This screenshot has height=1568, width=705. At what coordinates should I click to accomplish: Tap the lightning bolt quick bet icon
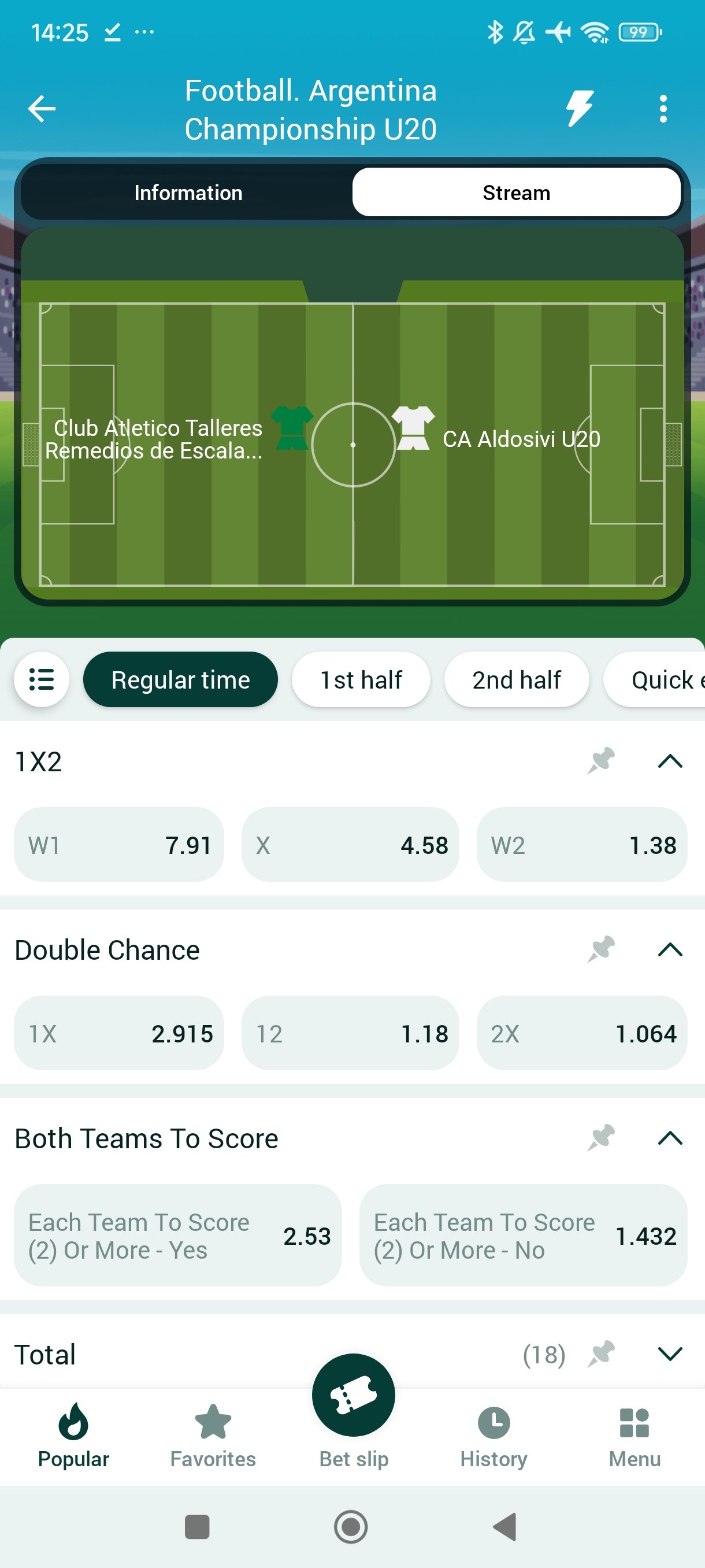click(x=579, y=109)
